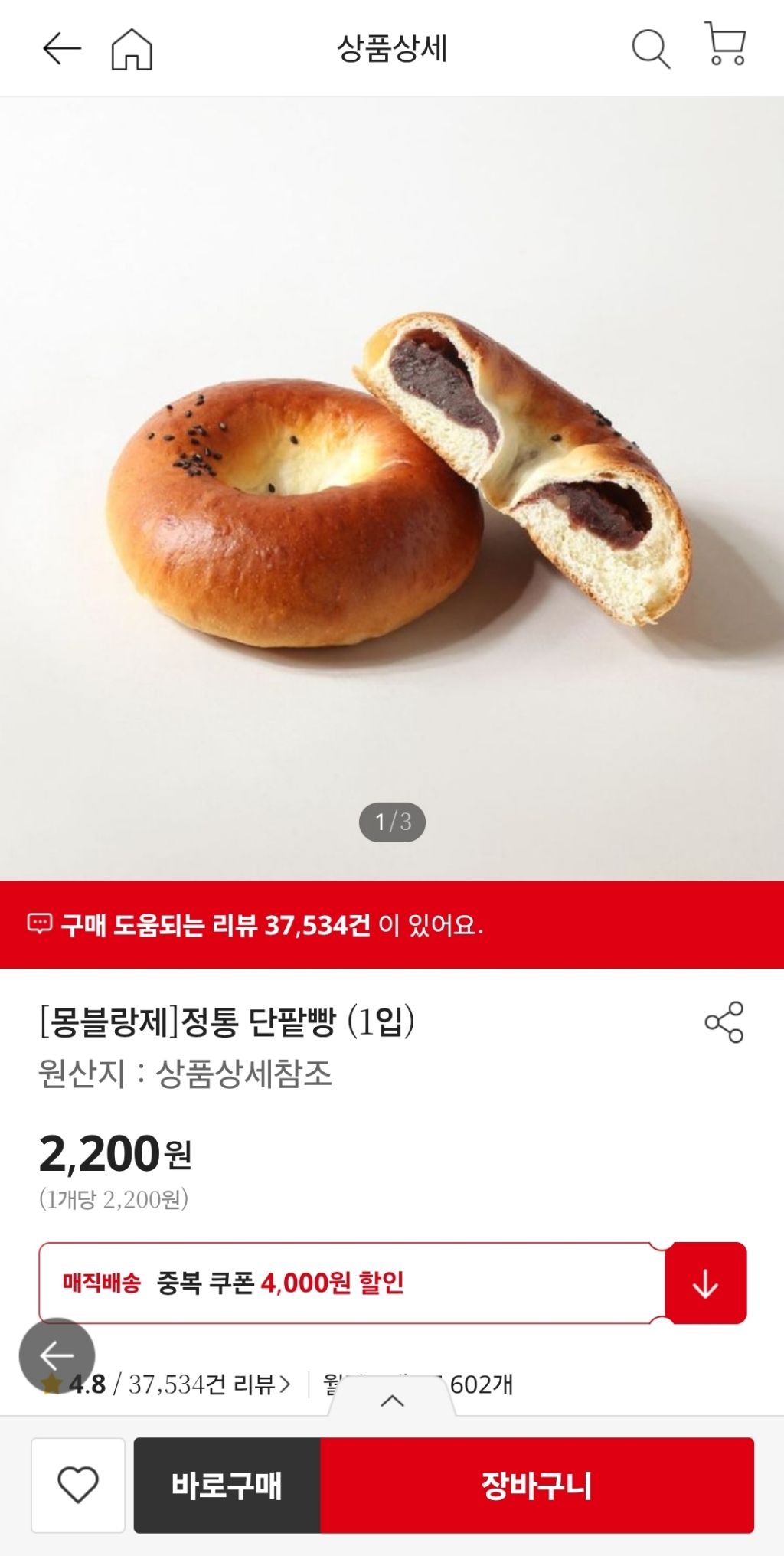View the red bean bread photo
This screenshot has width=784, height=1556.
(x=392, y=490)
